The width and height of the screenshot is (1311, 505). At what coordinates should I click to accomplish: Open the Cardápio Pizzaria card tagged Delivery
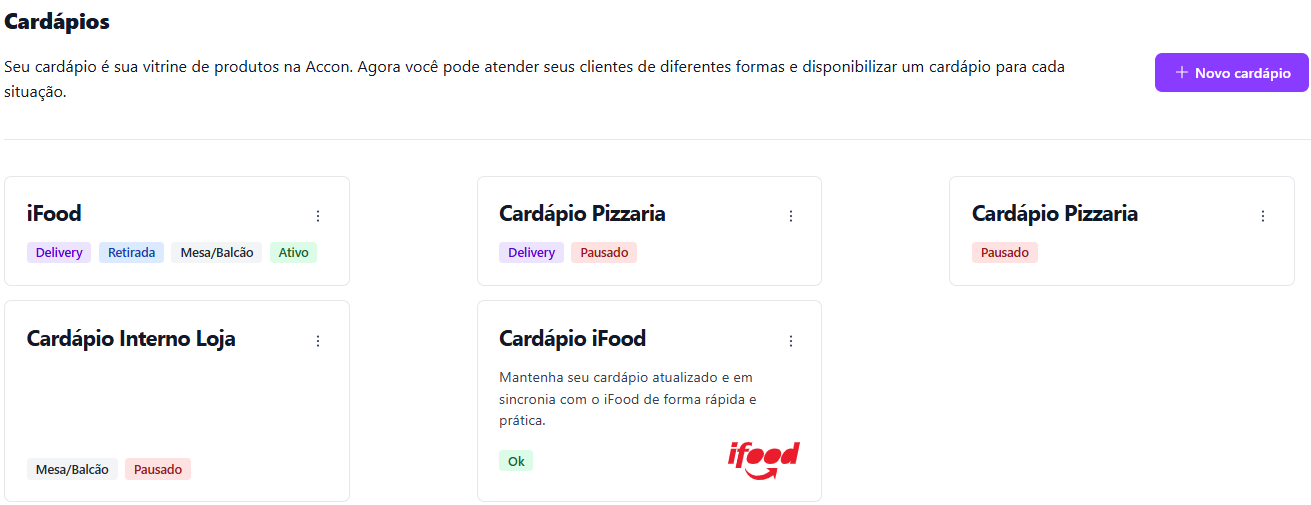coord(581,214)
